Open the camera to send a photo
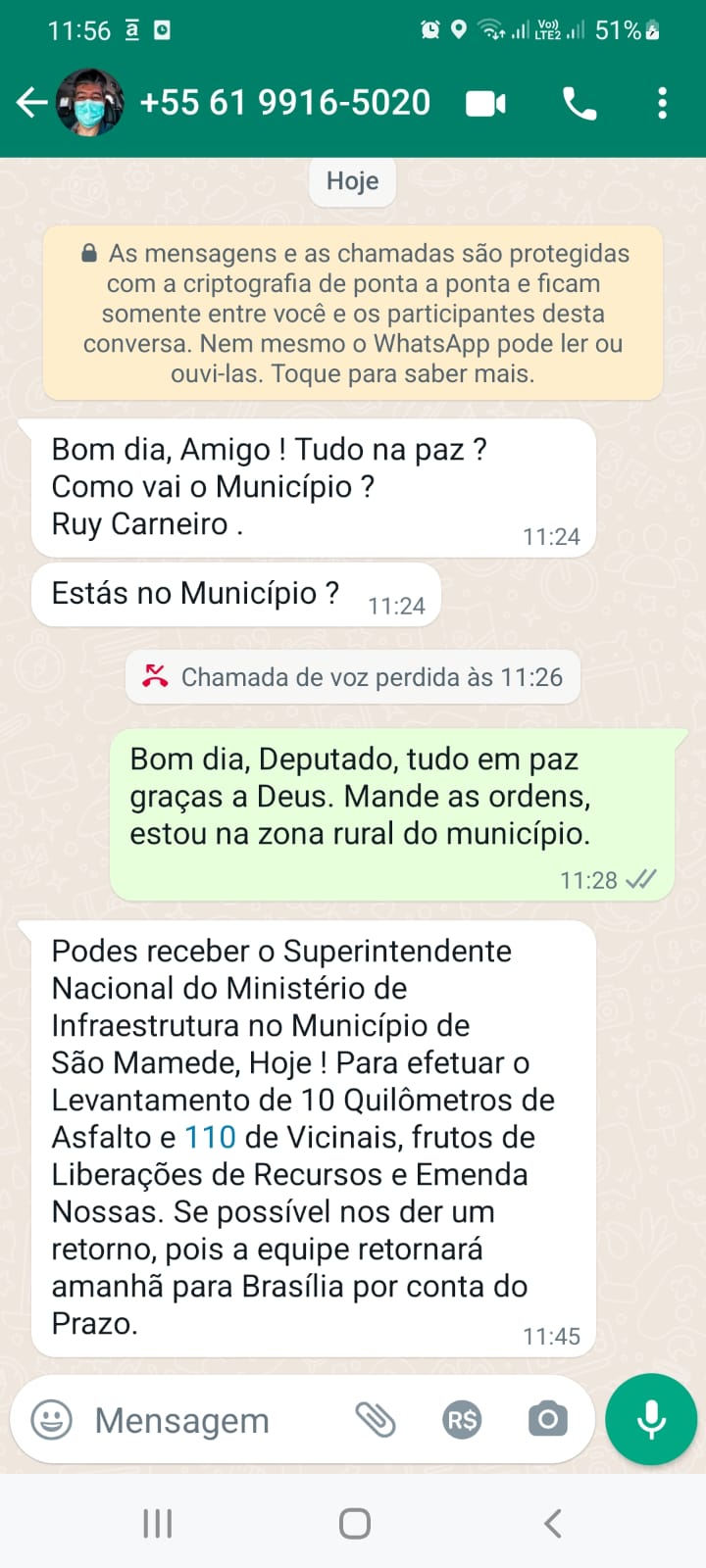This screenshot has height=1568, width=706. point(547,1419)
